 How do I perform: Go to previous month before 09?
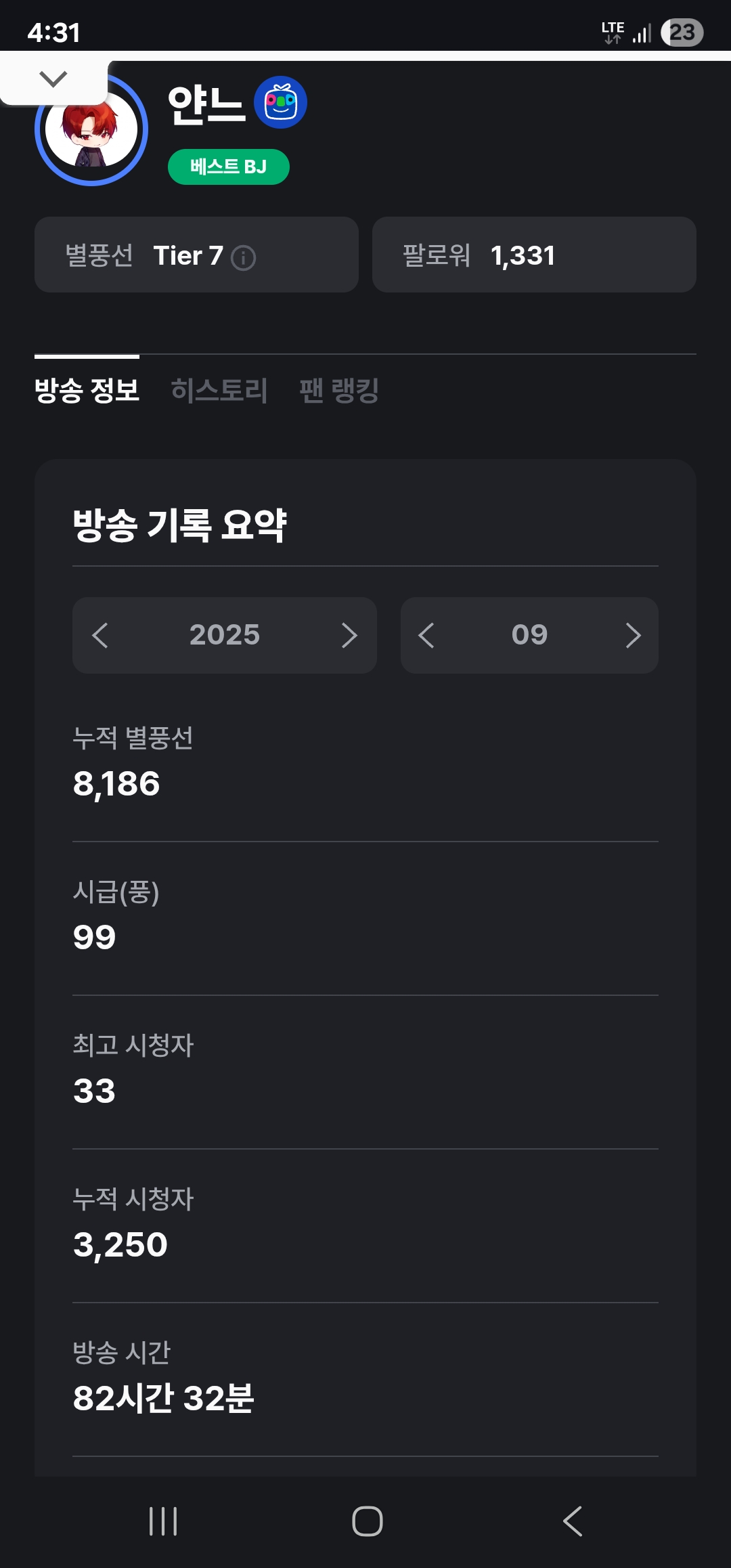tap(426, 635)
